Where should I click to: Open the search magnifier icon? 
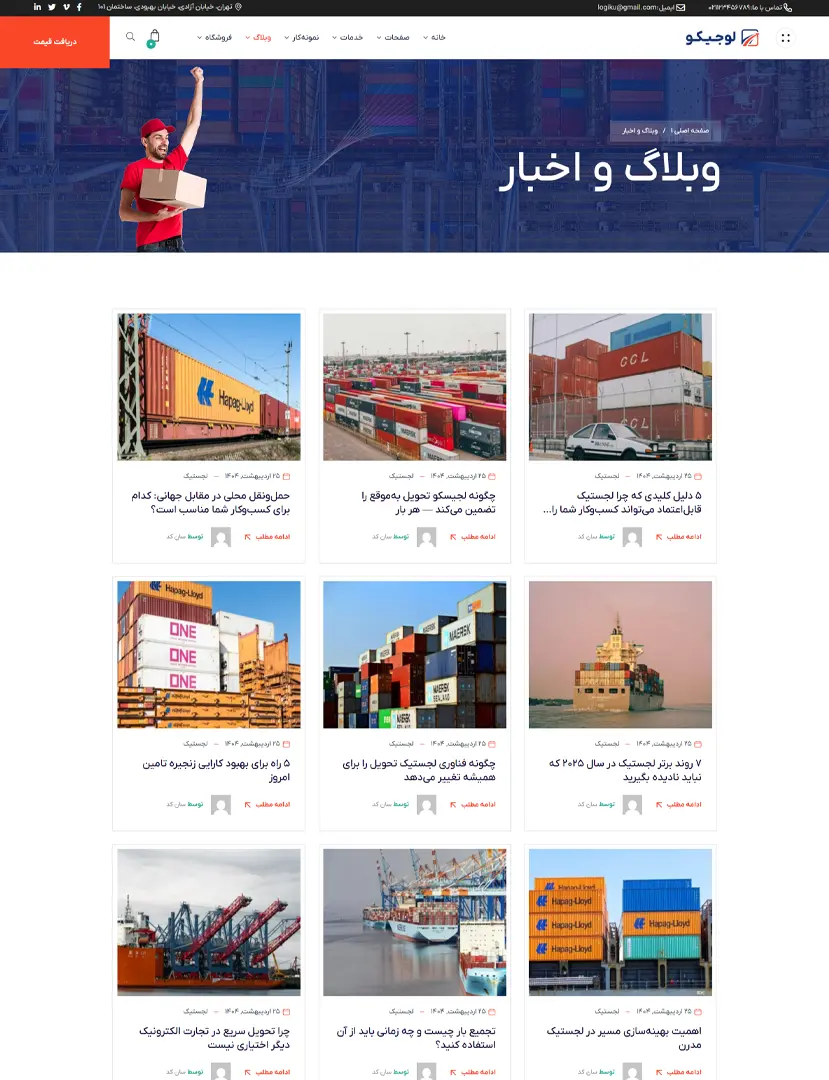point(130,37)
